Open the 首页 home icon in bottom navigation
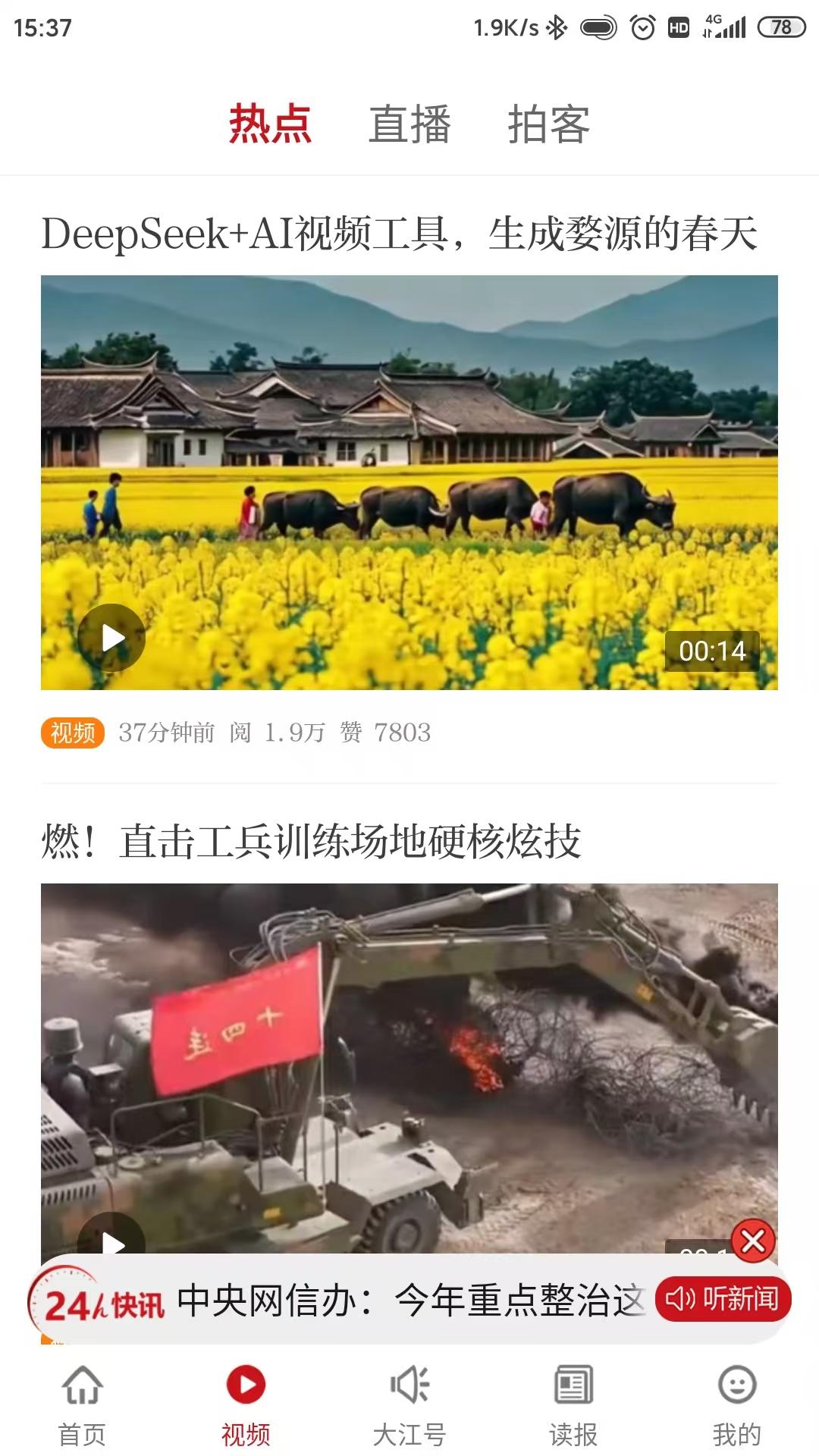 [x=81, y=1394]
